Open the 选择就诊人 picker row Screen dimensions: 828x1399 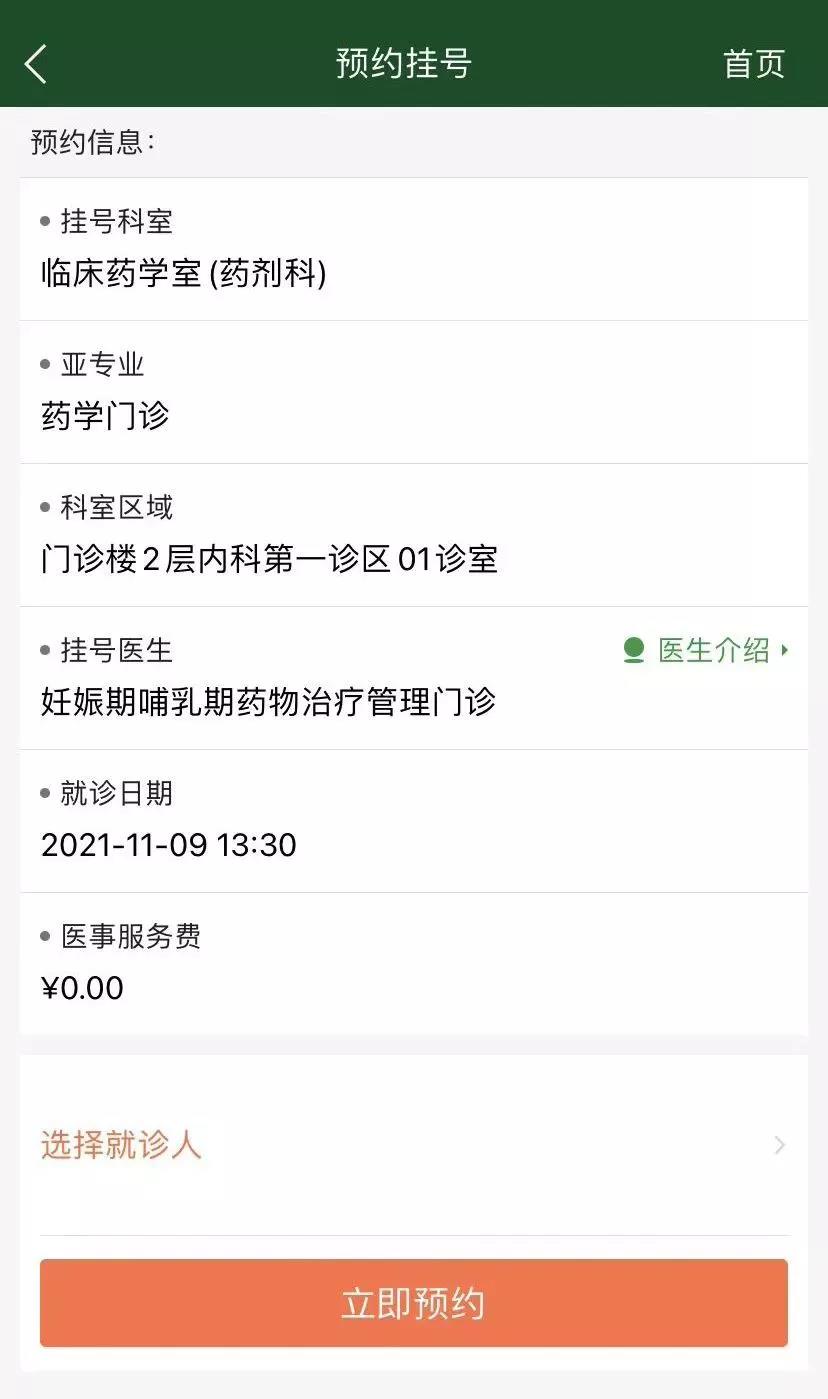(413, 1145)
